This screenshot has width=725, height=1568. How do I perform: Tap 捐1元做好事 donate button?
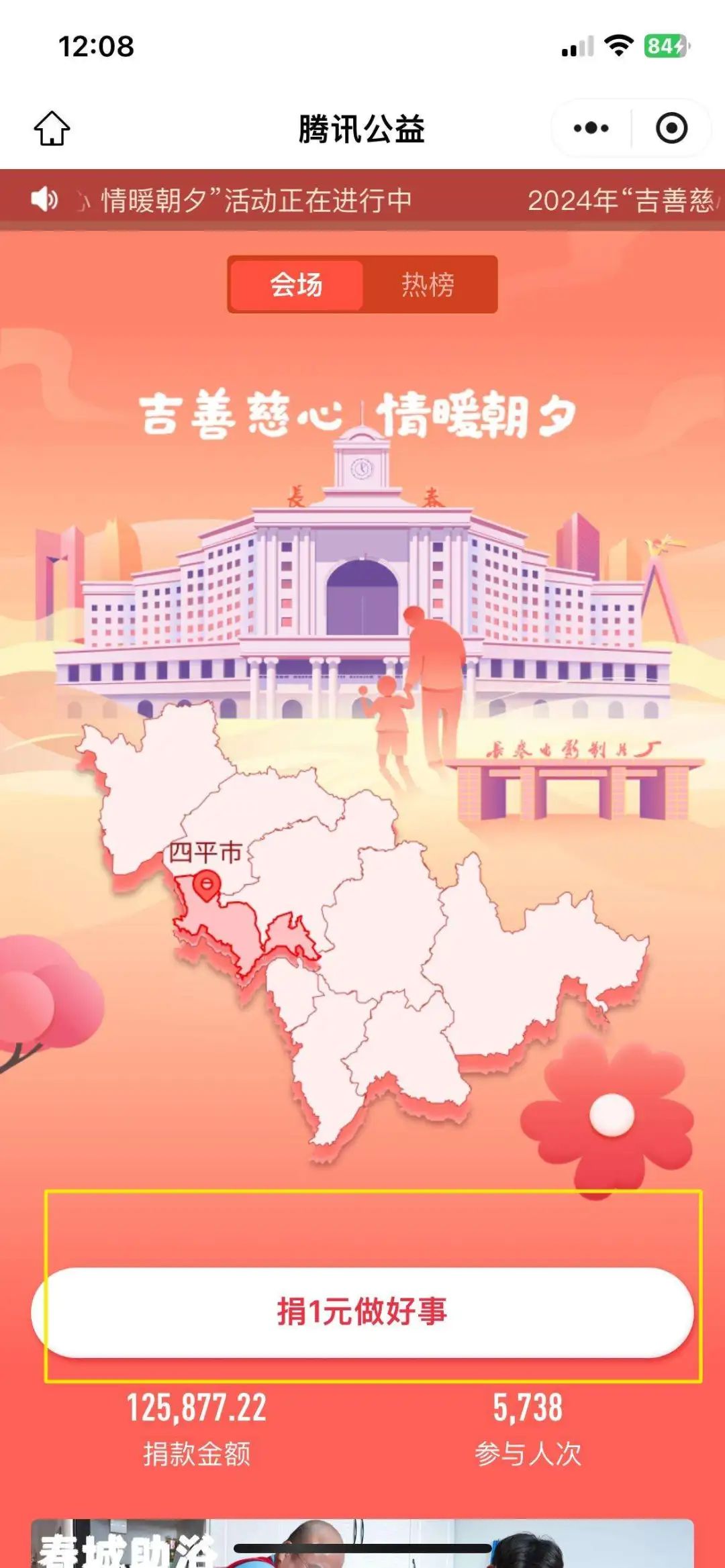(362, 1311)
